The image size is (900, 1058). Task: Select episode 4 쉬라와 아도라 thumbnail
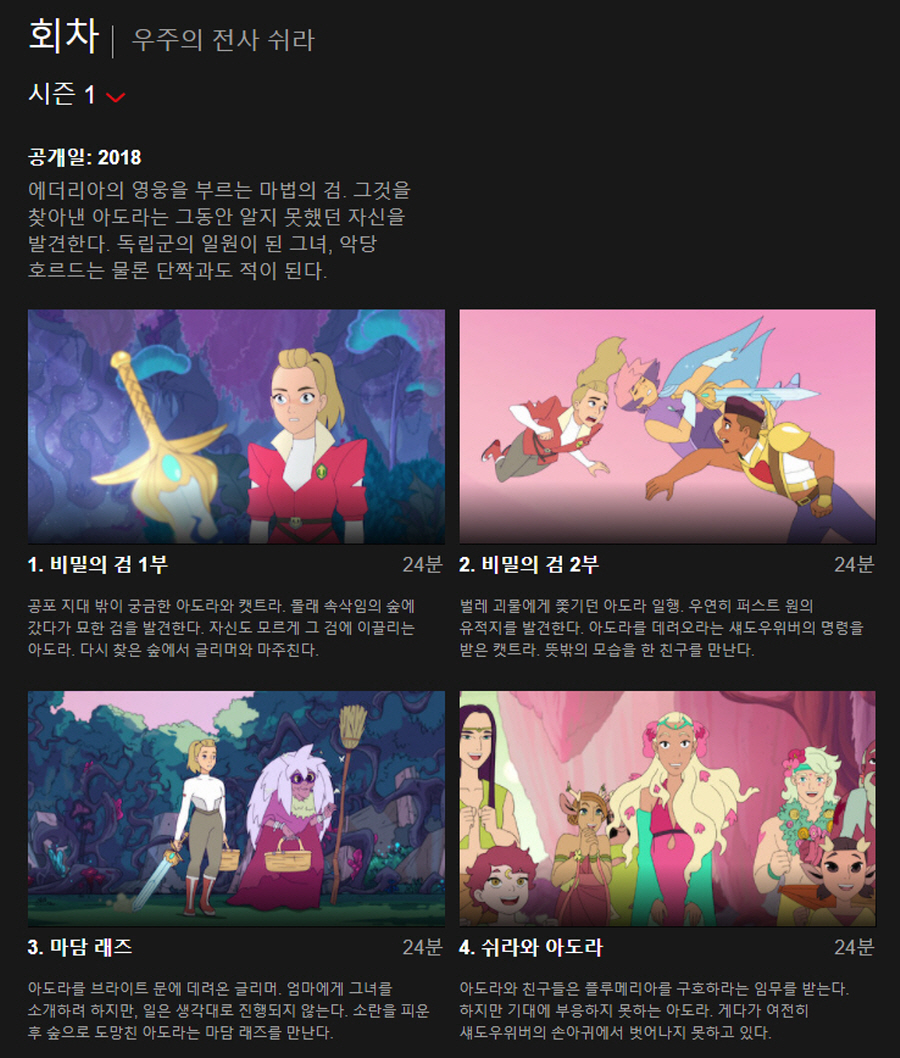tap(667, 808)
